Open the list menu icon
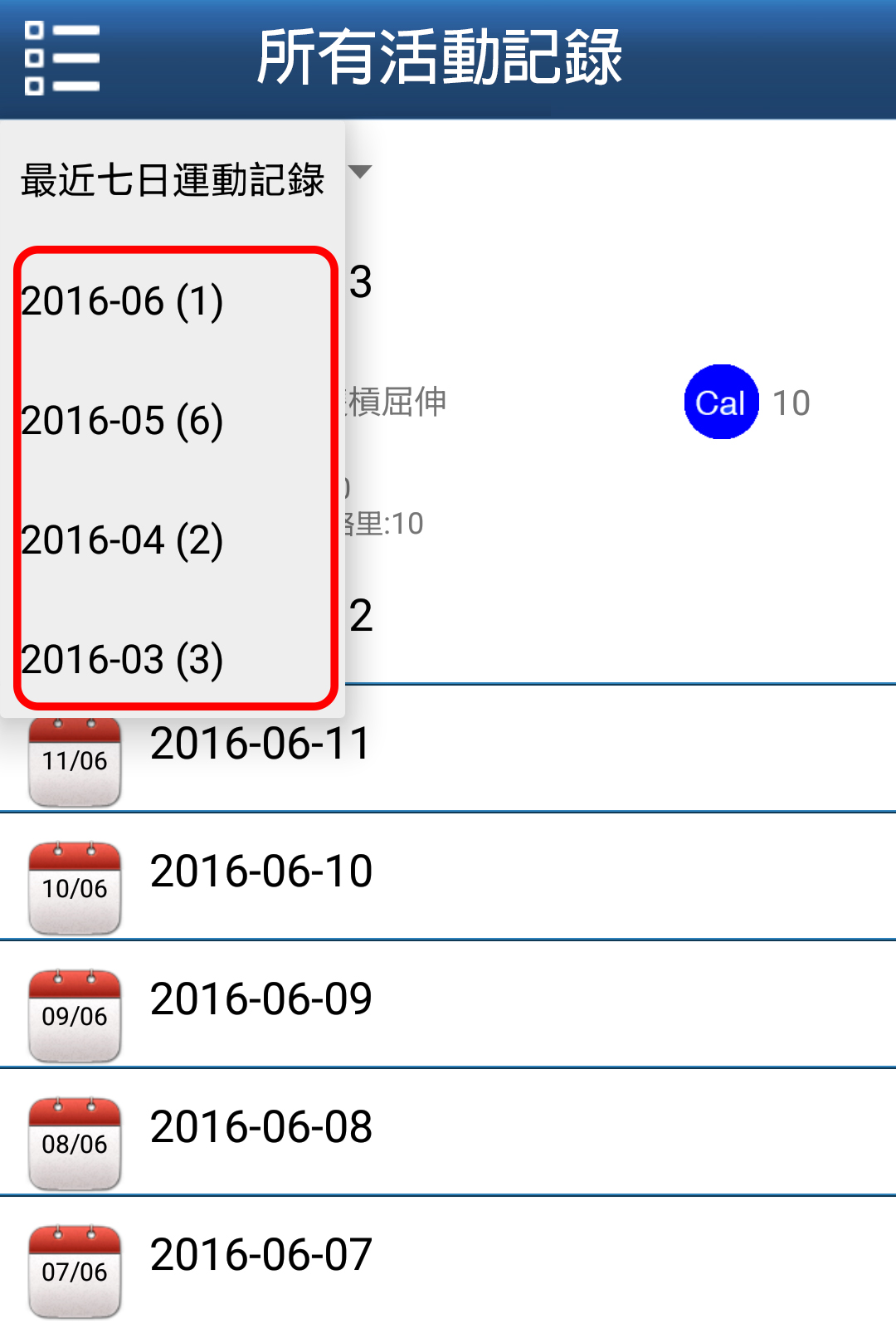Viewport: 896px width, 1328px height. 62,58
